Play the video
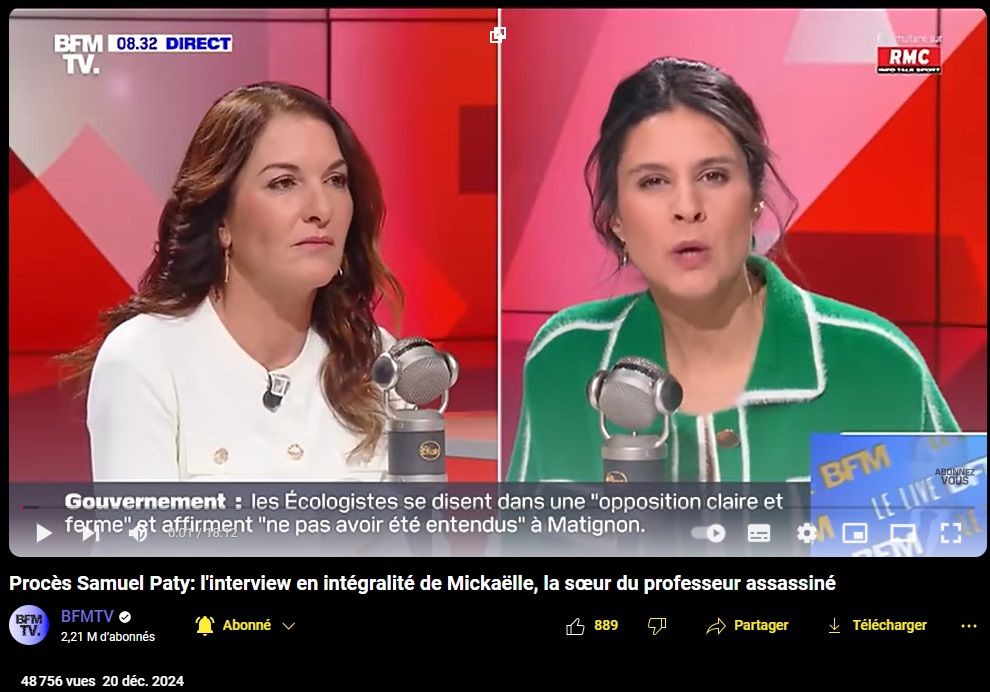Image resolution: width=990 pixels, height=692 pixels. pos(43,533)
